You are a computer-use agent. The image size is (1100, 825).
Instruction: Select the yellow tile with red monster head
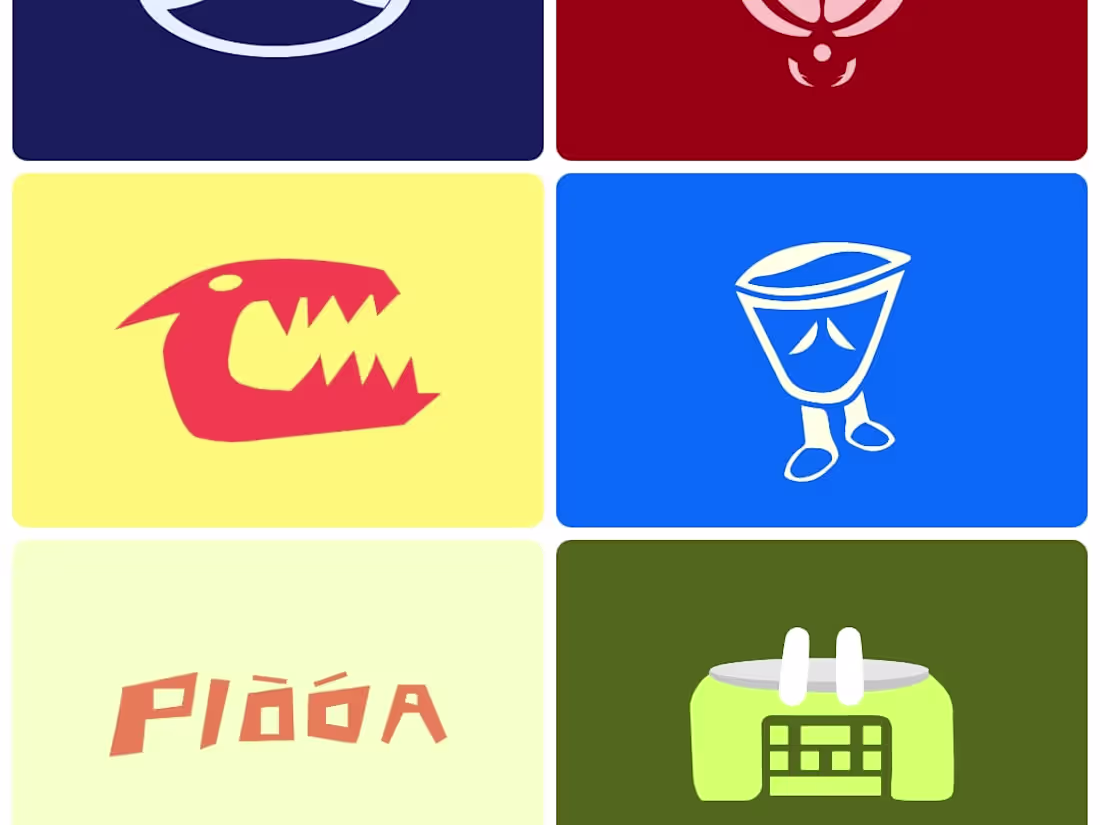277,349
